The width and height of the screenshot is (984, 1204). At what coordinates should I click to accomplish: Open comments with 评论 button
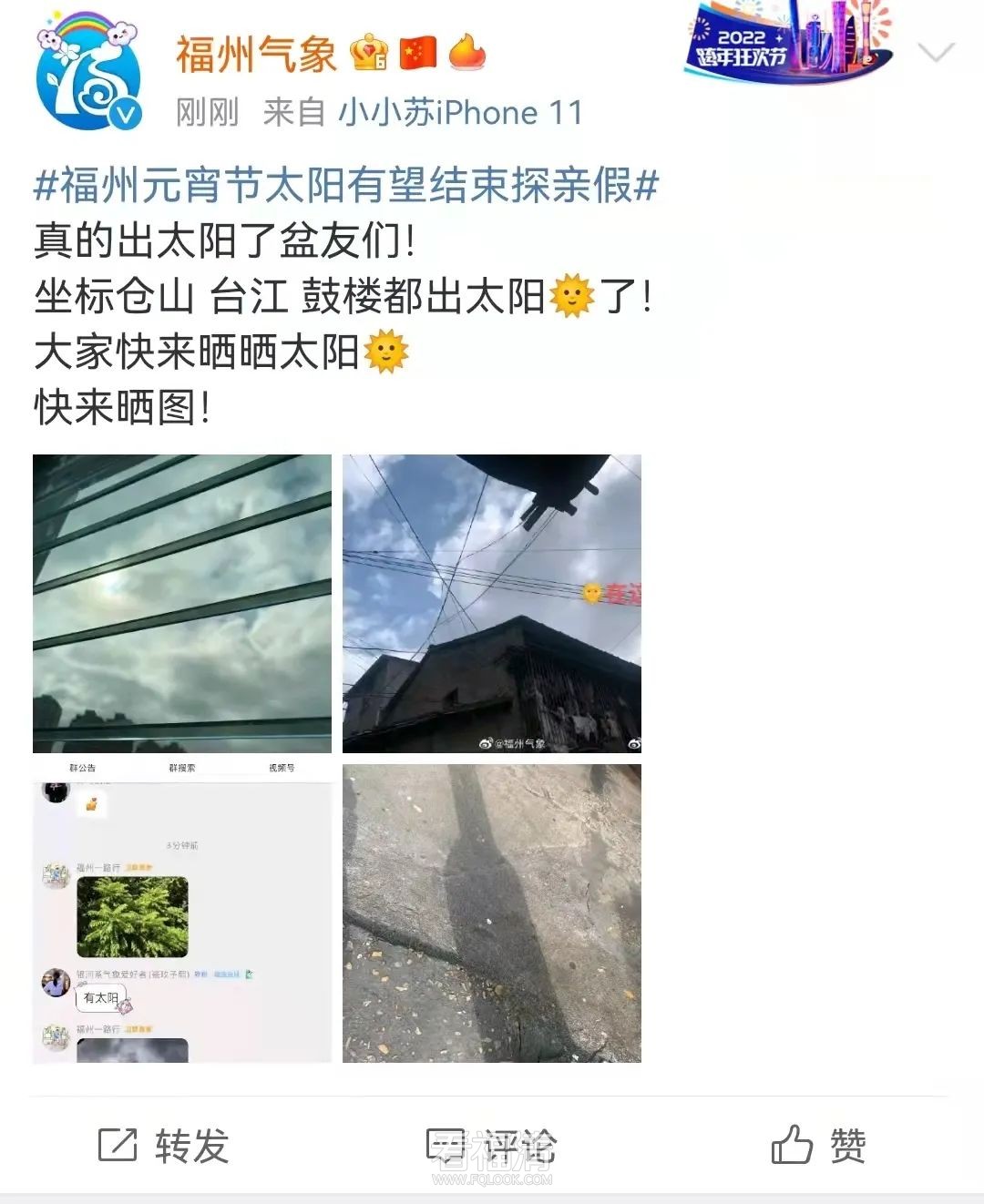[492, 1146]
